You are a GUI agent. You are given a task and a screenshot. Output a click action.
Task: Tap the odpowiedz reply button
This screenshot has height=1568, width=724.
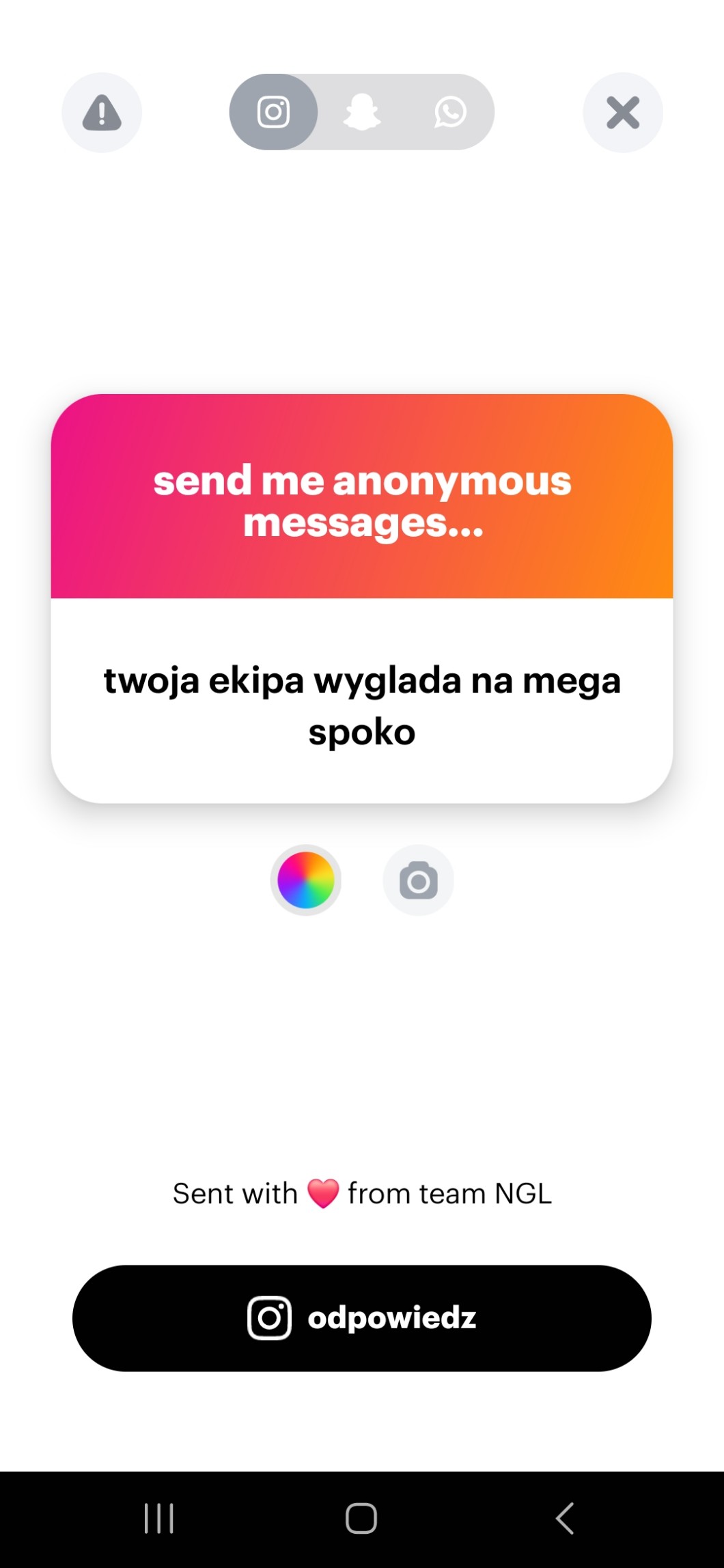pos(362,1318)
